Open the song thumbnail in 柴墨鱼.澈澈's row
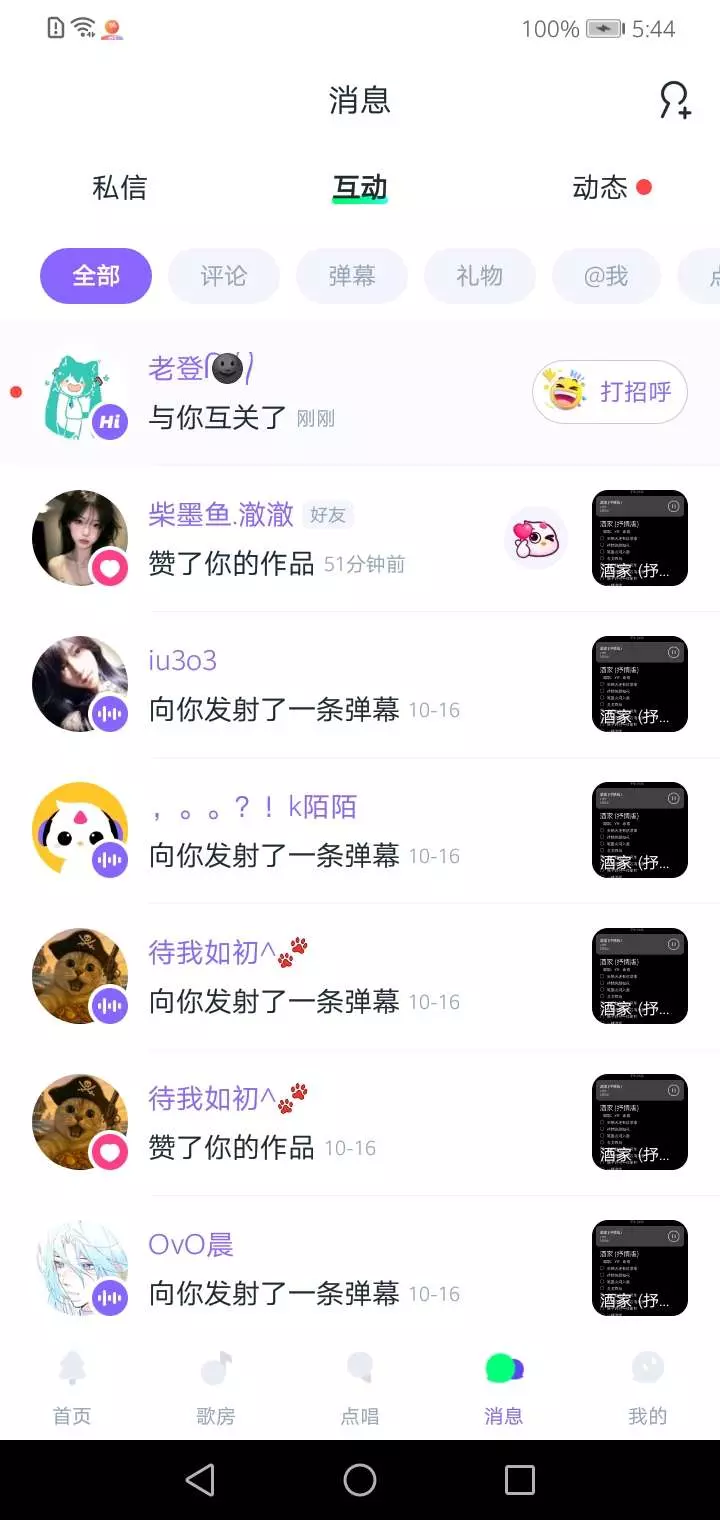 coord(640,538)
